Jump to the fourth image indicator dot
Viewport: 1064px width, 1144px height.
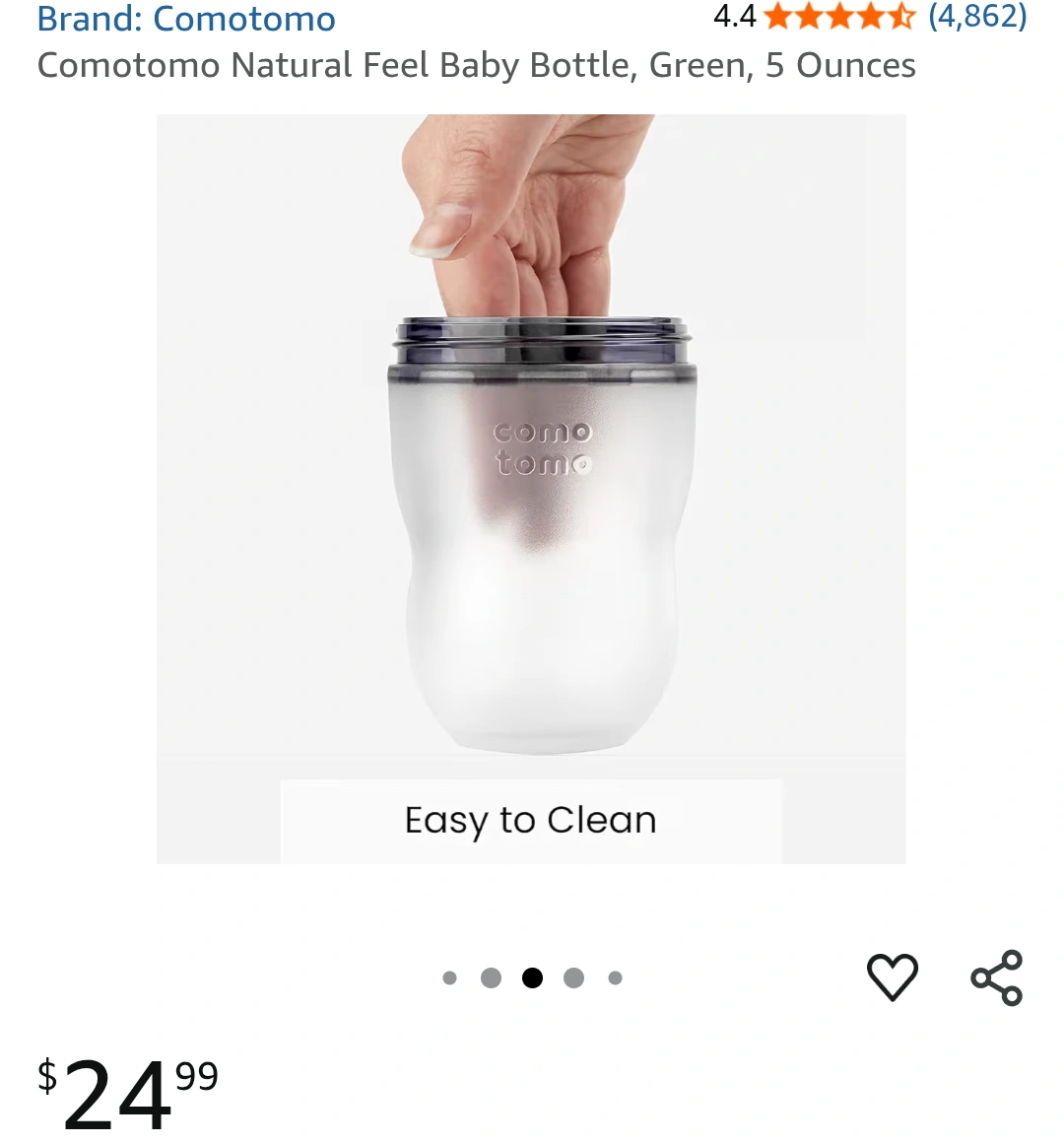coord(573,977)
